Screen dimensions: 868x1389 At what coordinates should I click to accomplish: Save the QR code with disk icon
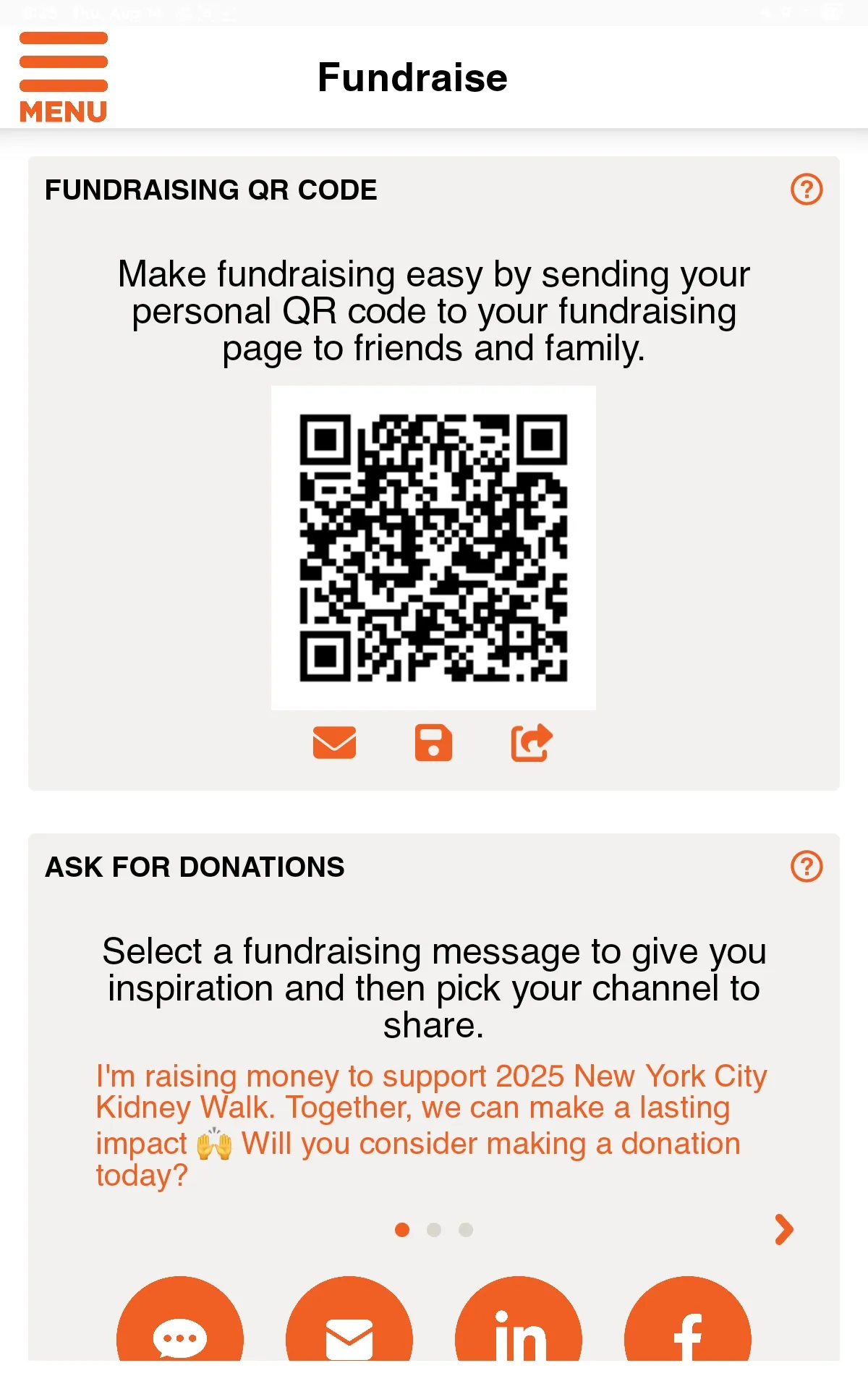coord(433,743)
